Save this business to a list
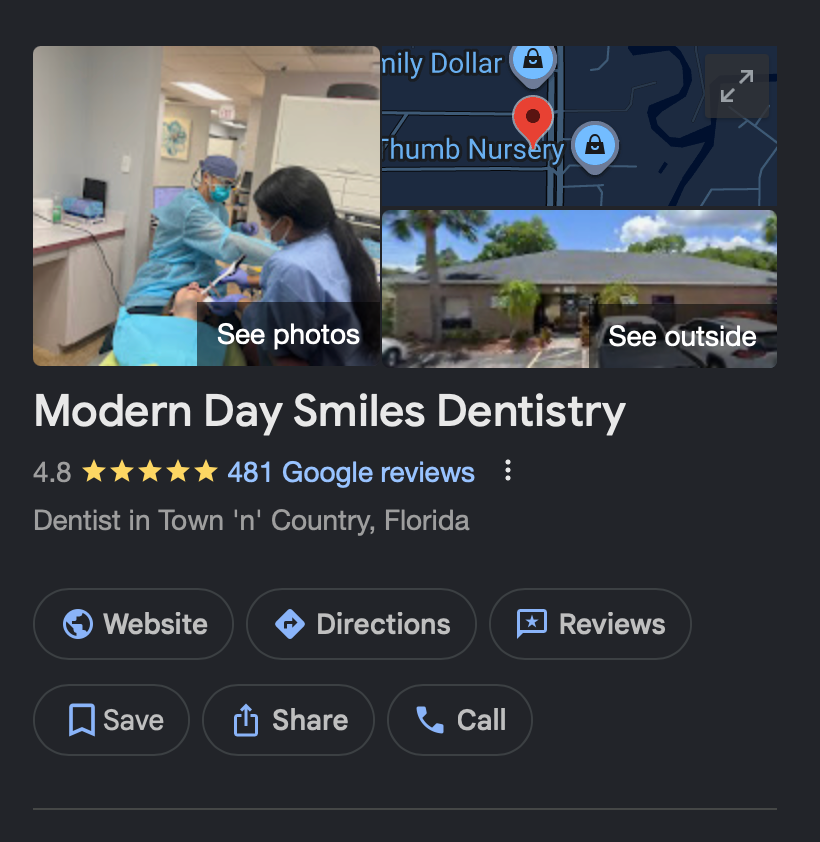This screenshot has width=820, height=842. (112, 720)
